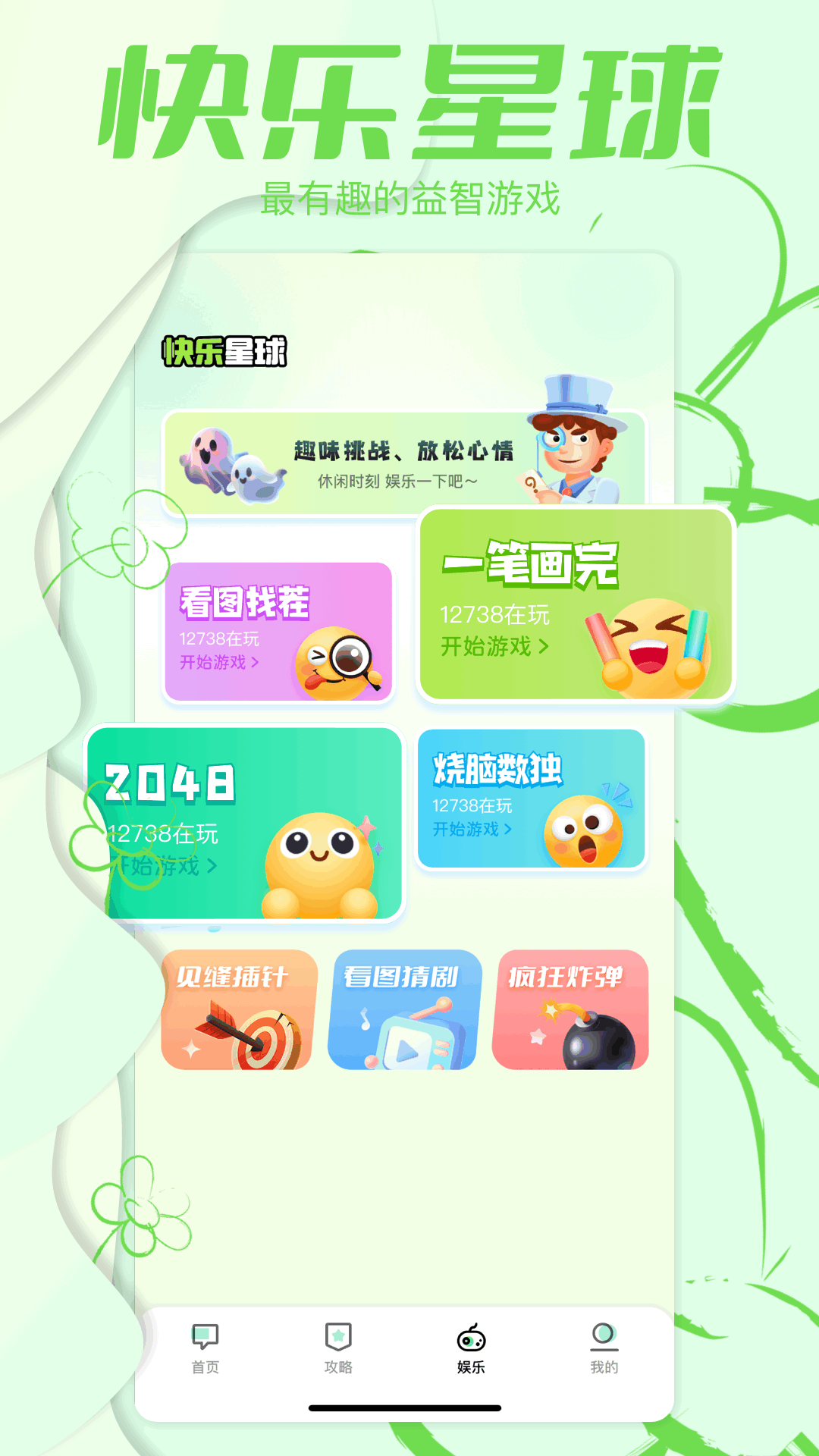
Task: Open the 我的 profile icon
Action: tap(603, 1338)
